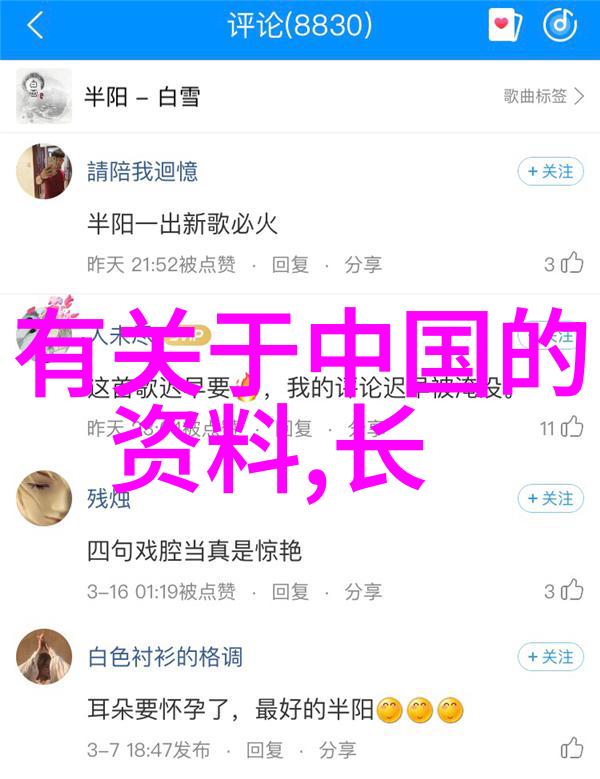Follow user 残烛
Image resolution: width=600 pixels, height=779 pixels.
(550, 498)
